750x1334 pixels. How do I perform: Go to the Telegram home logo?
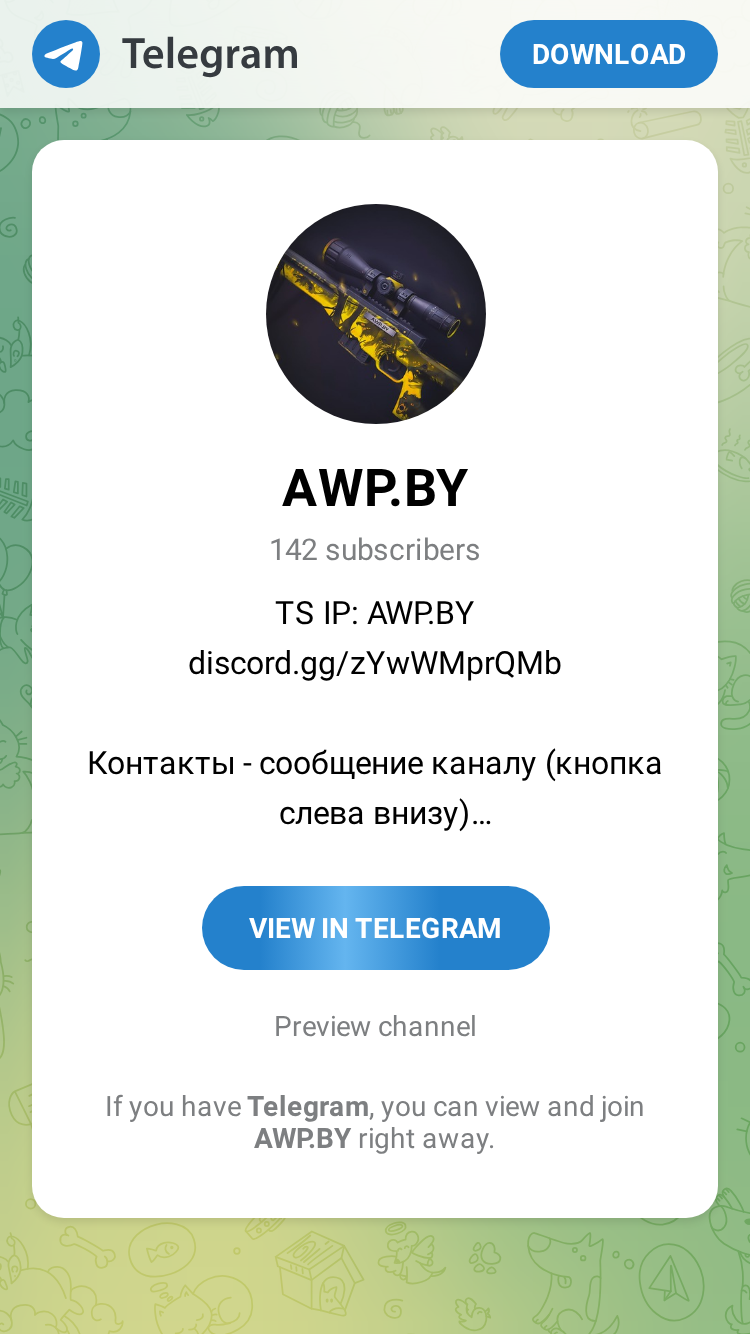166,54
